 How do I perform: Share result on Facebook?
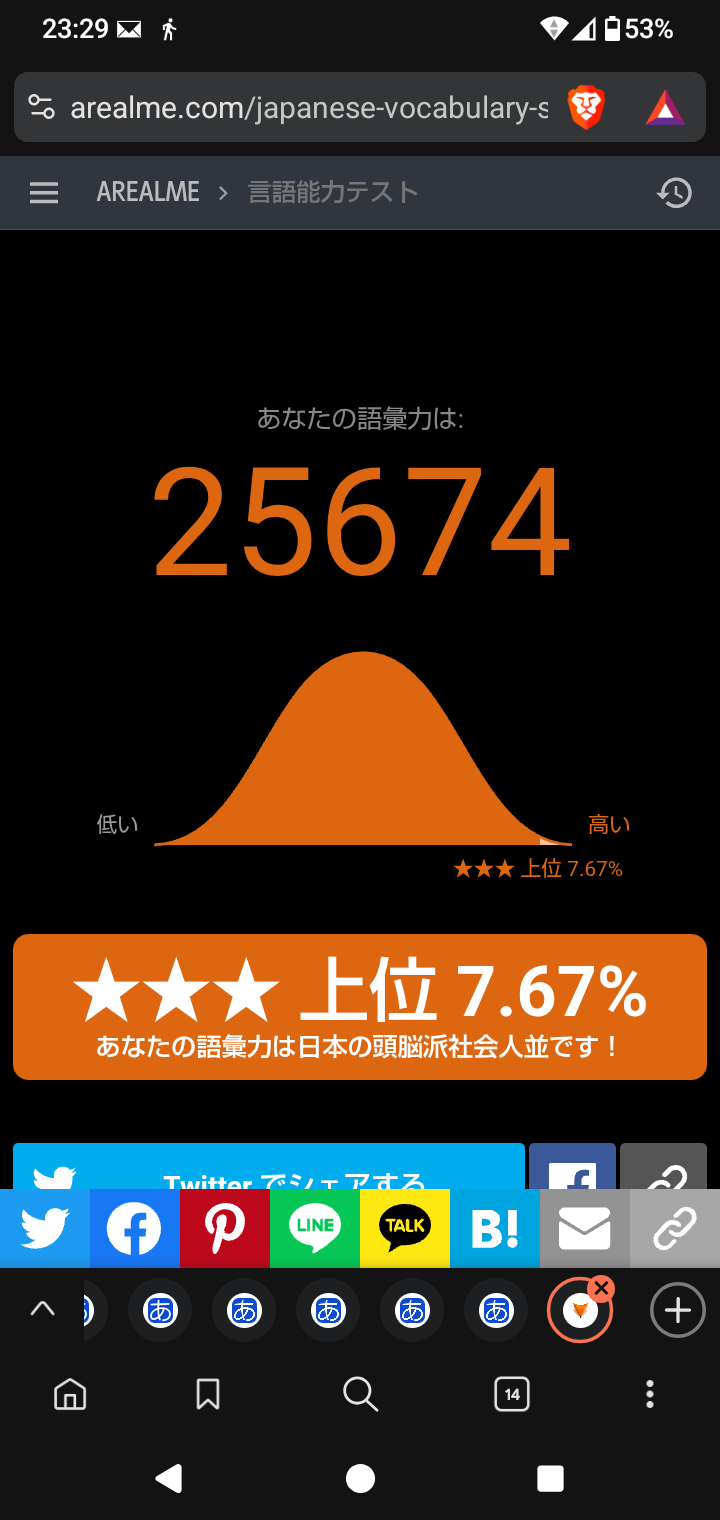point(135,1229)
